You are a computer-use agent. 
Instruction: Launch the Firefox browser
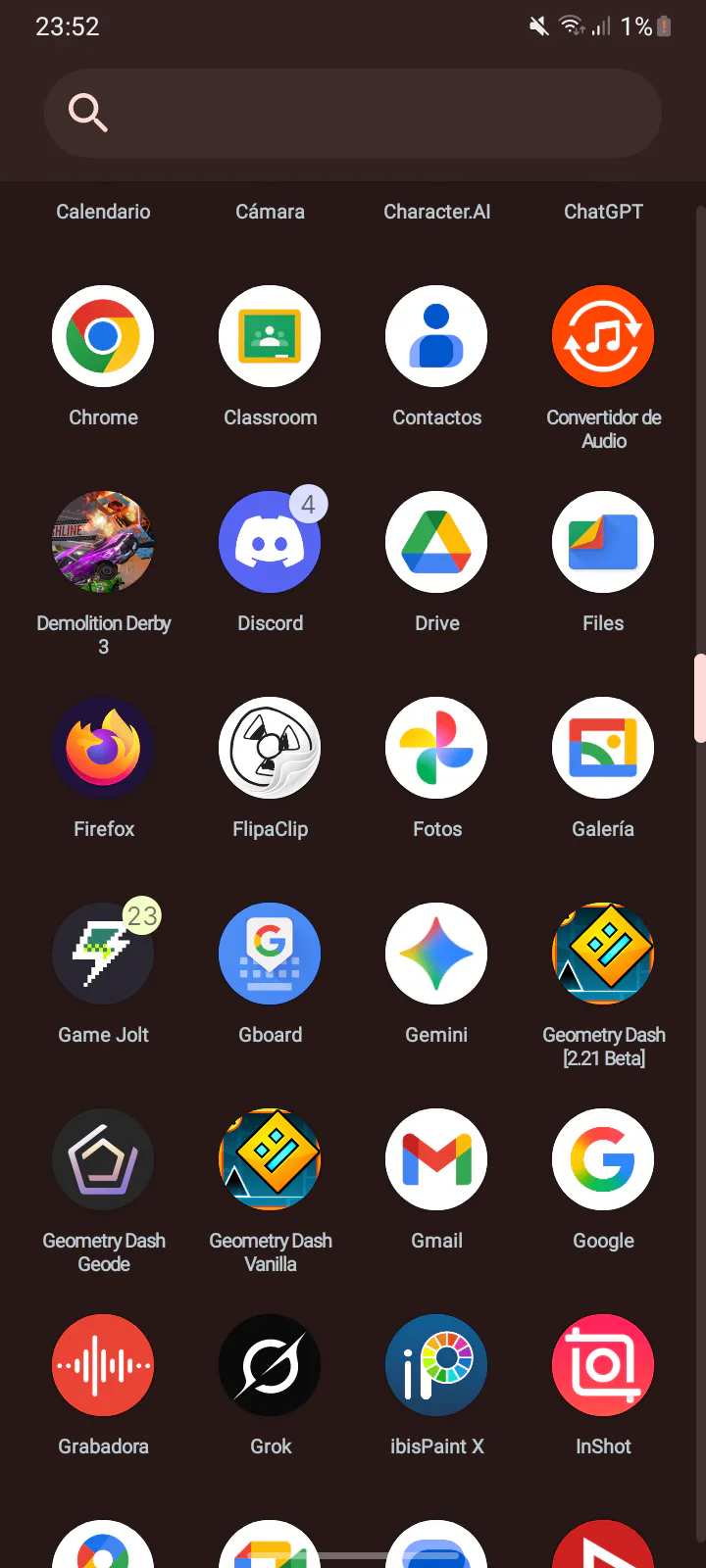103,748
